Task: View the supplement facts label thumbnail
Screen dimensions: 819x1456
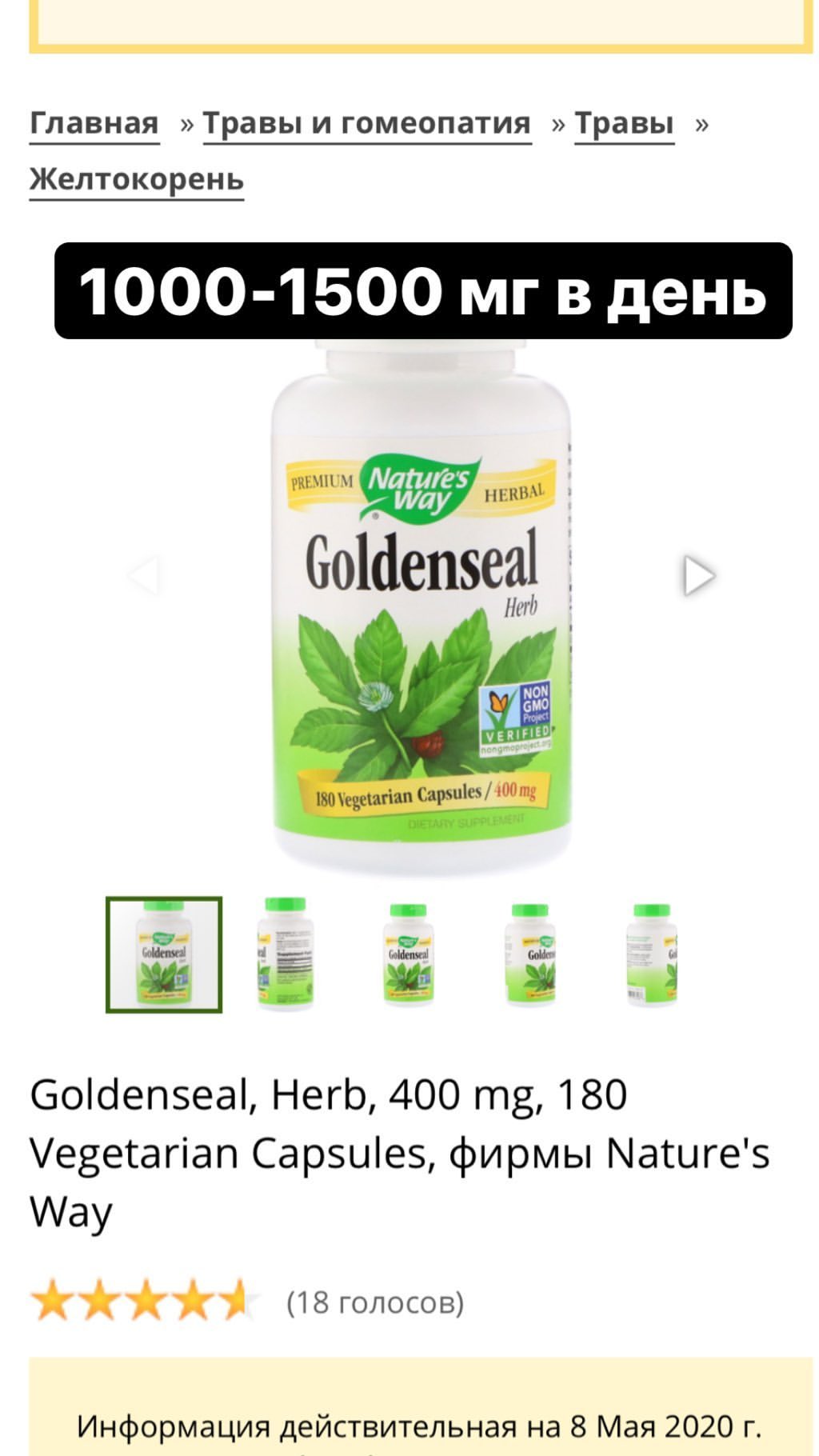Action: pyautogui.click(x=286, y=953)
